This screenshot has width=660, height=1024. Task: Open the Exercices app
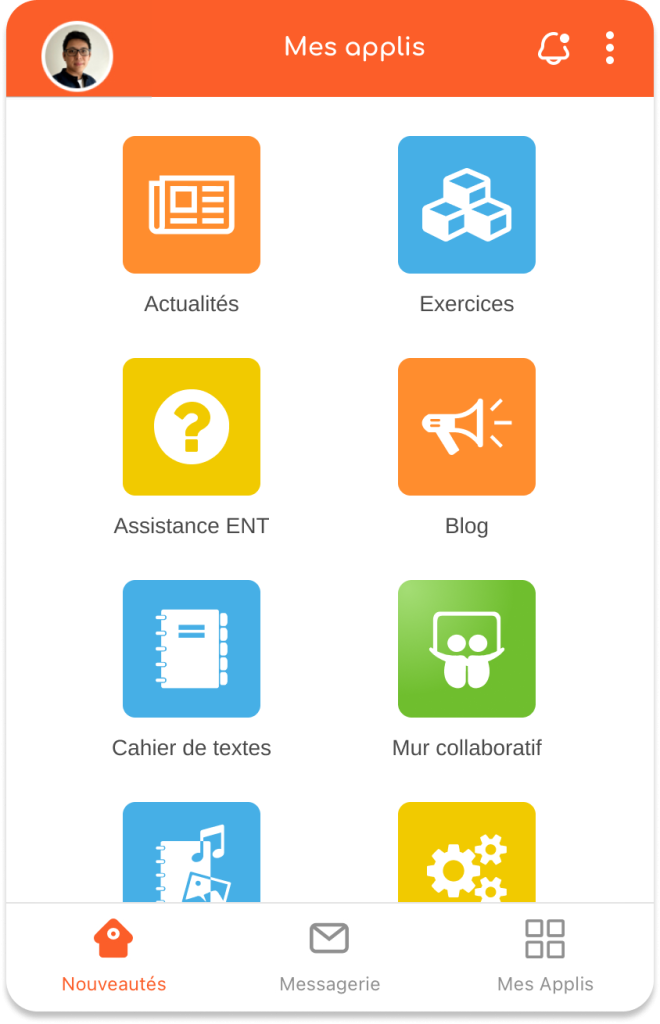pyautogui.click(x=466, y=205)
